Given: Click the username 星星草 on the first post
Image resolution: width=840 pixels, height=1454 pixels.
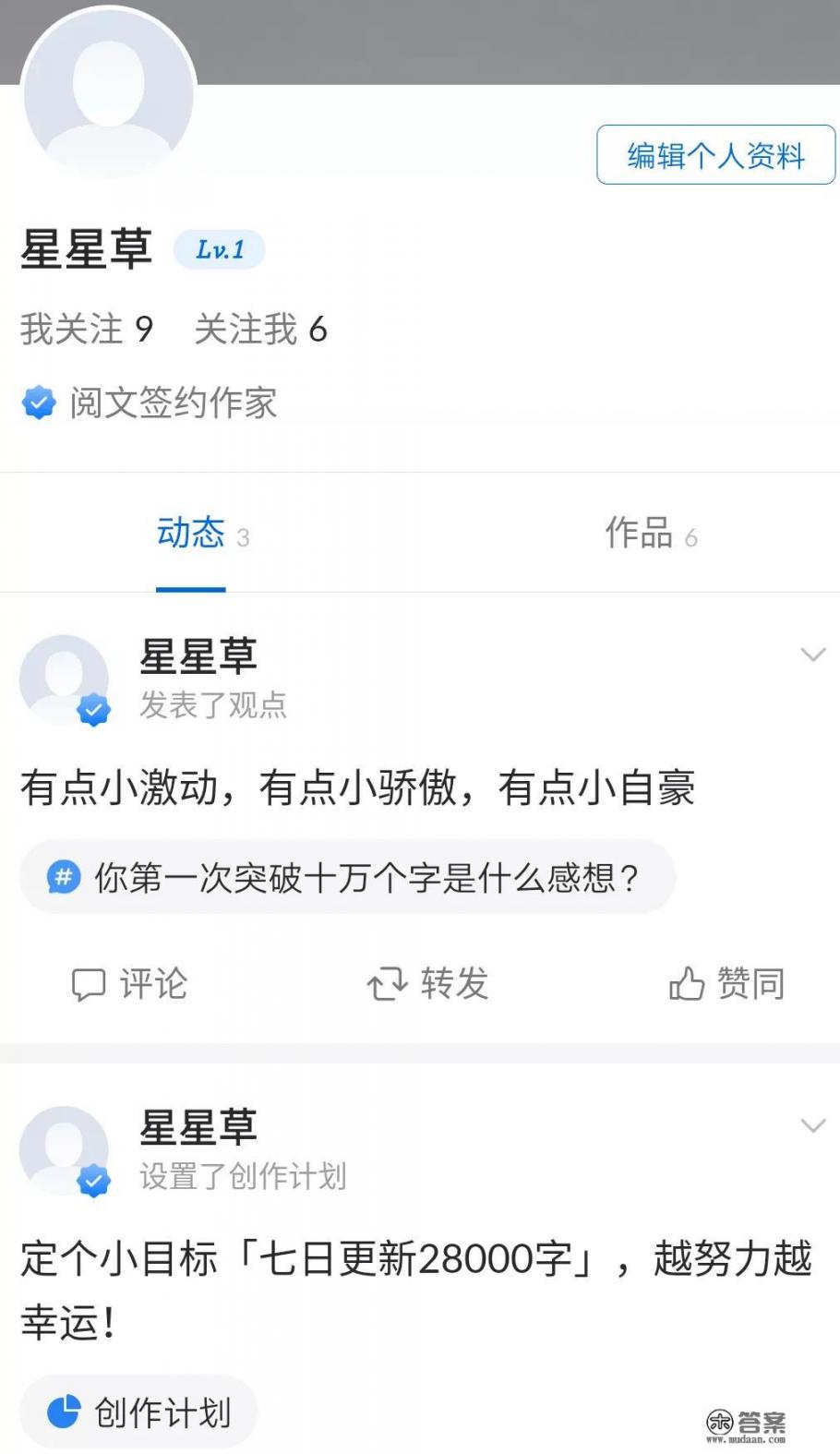Looking at the screenshot, I should (x=198, y=656).
